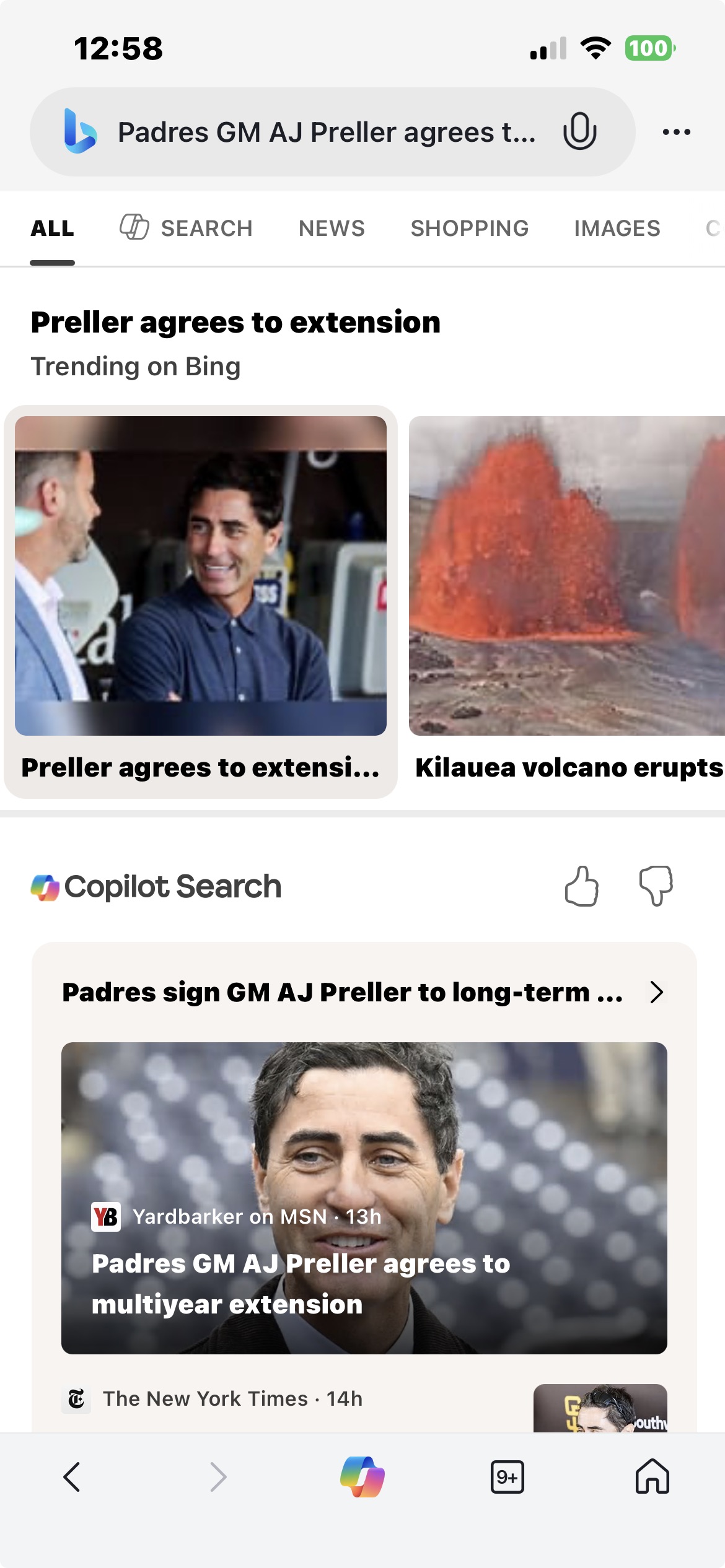
Task: Go back with the bottom back arrow
Action: click(72, 1477)
